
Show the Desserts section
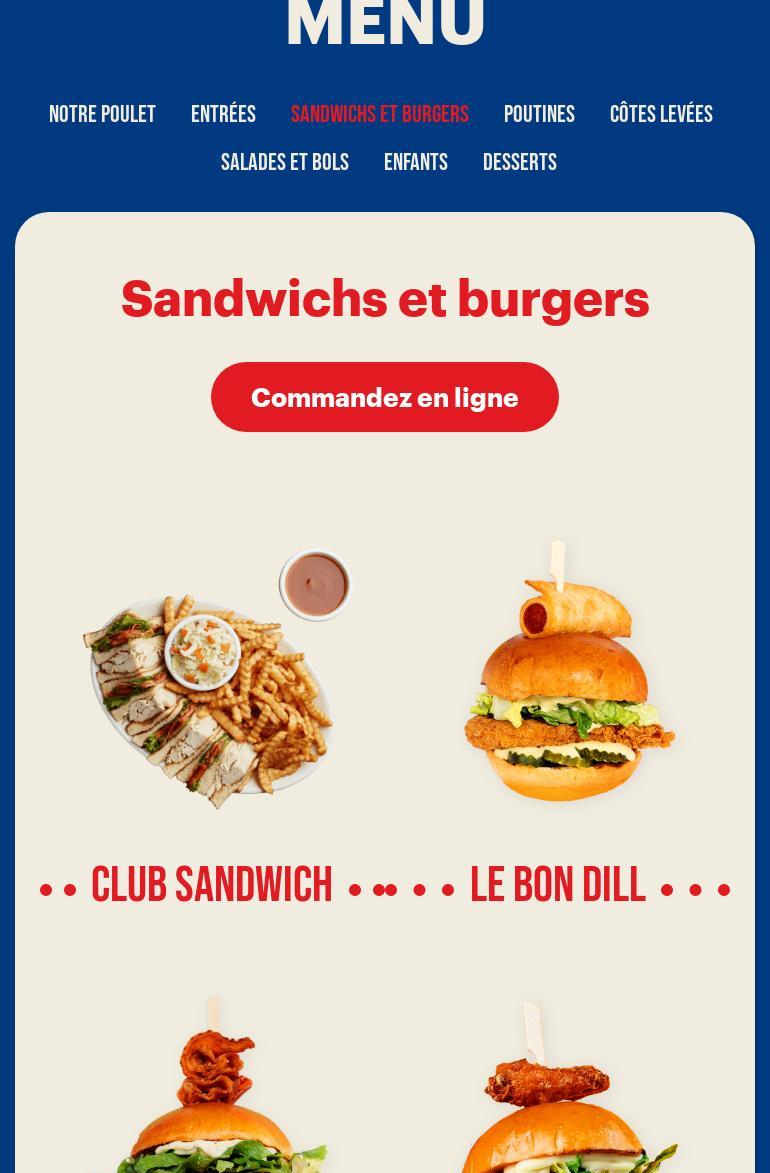click(520, 162)
